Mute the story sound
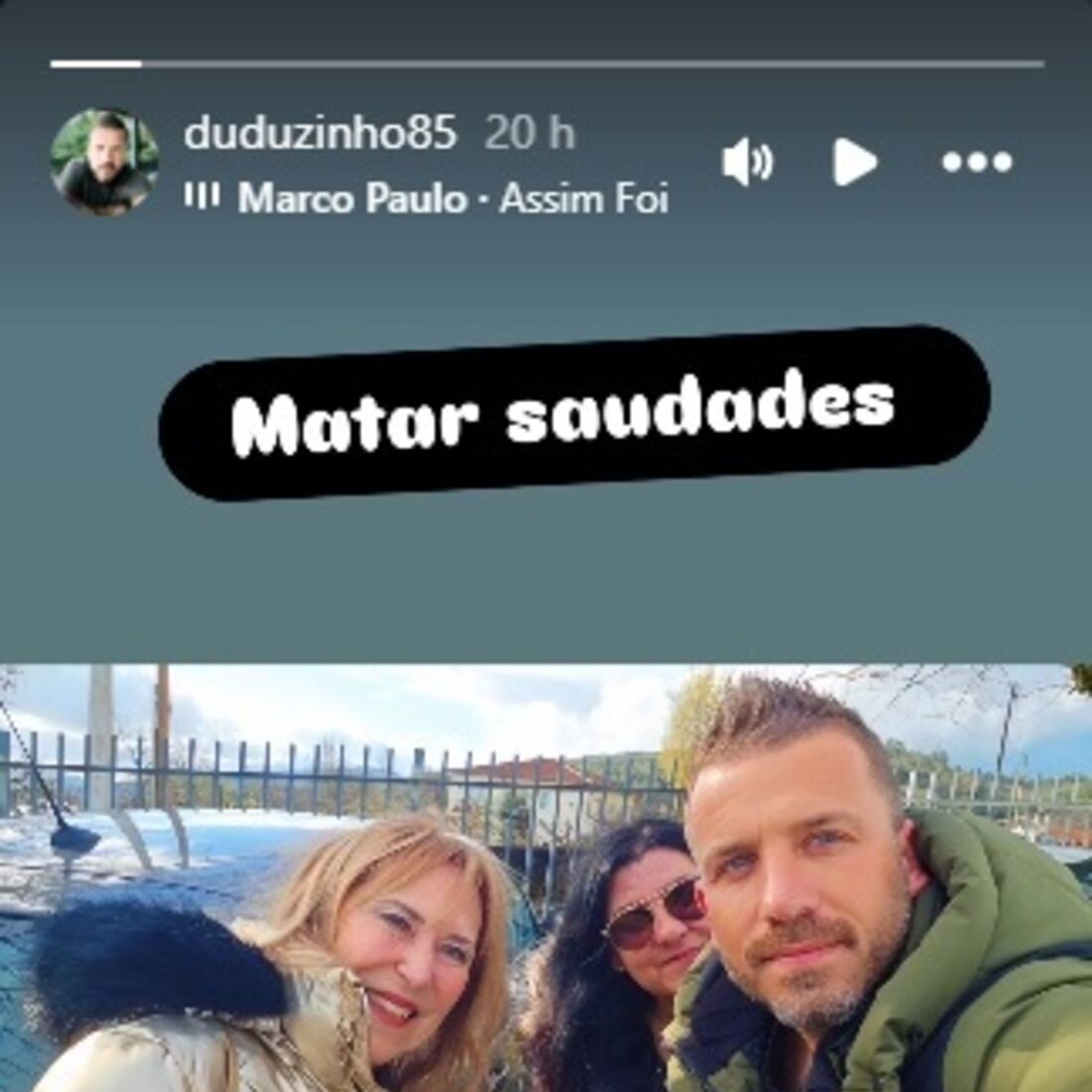 pyautogui.click(x=748, y=162)
